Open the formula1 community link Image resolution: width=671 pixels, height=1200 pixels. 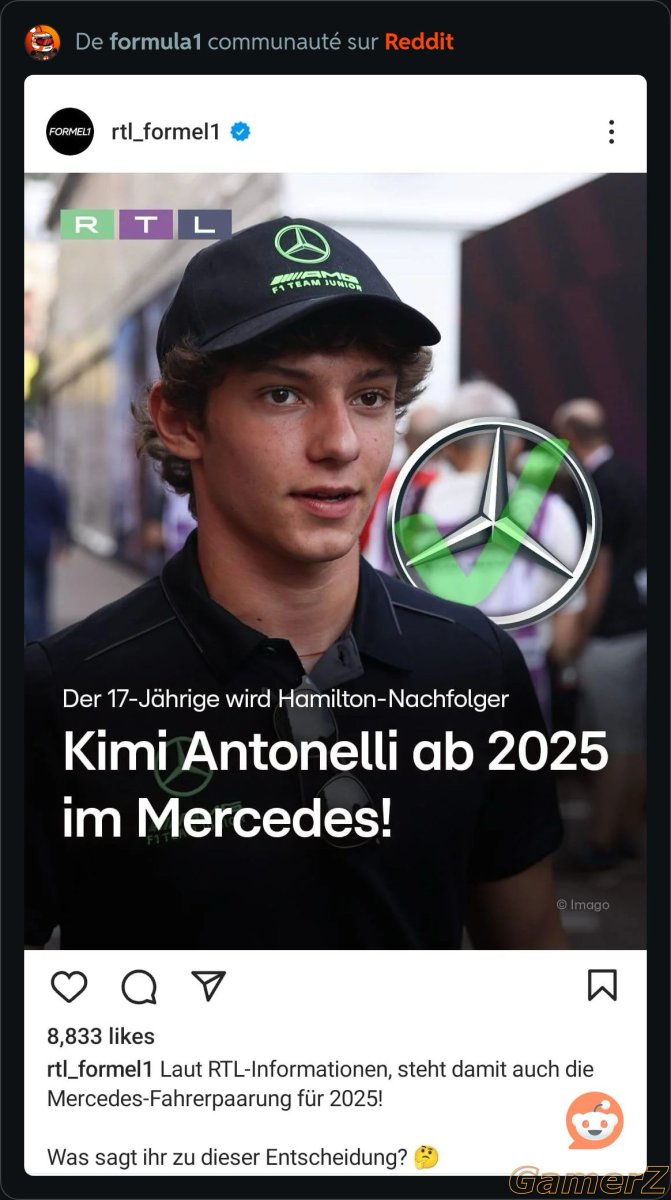[x=155, y=42]
